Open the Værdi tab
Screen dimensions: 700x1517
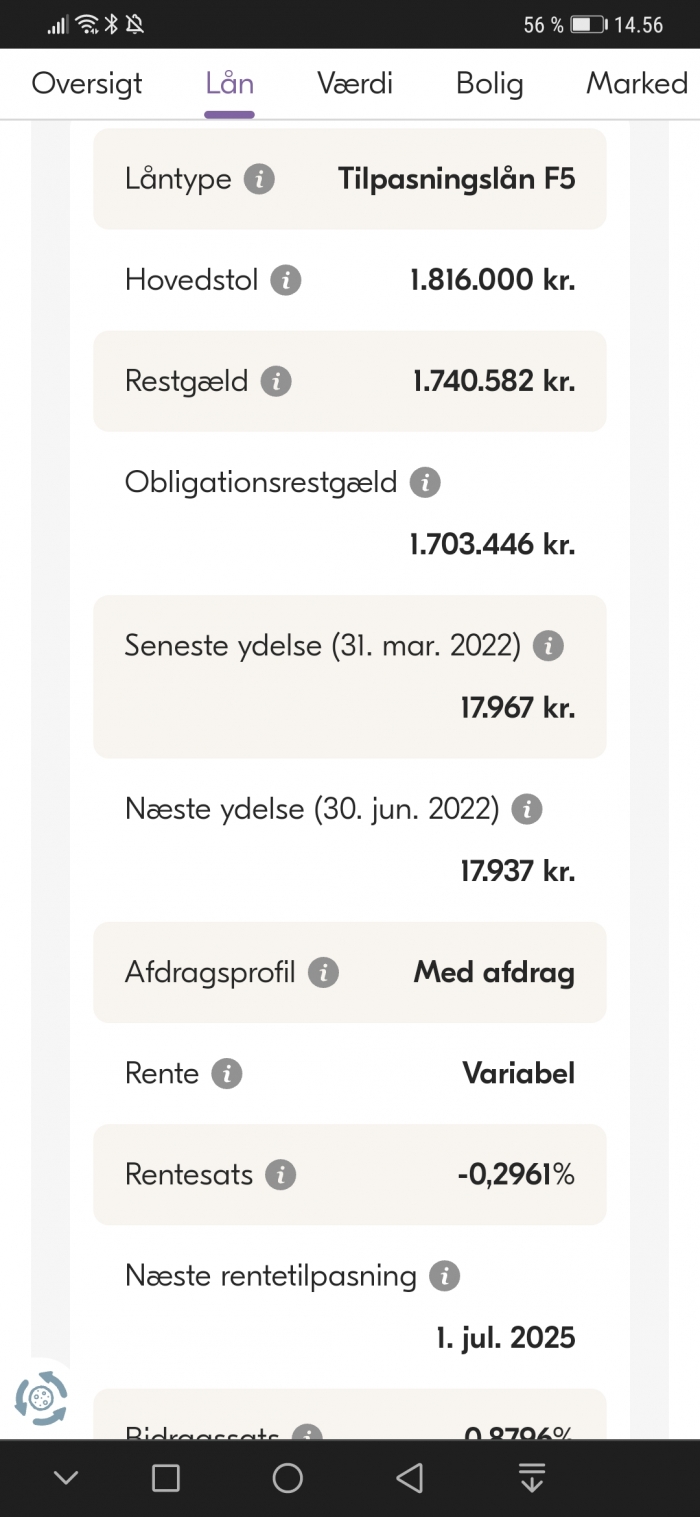[x=355, y=83]
